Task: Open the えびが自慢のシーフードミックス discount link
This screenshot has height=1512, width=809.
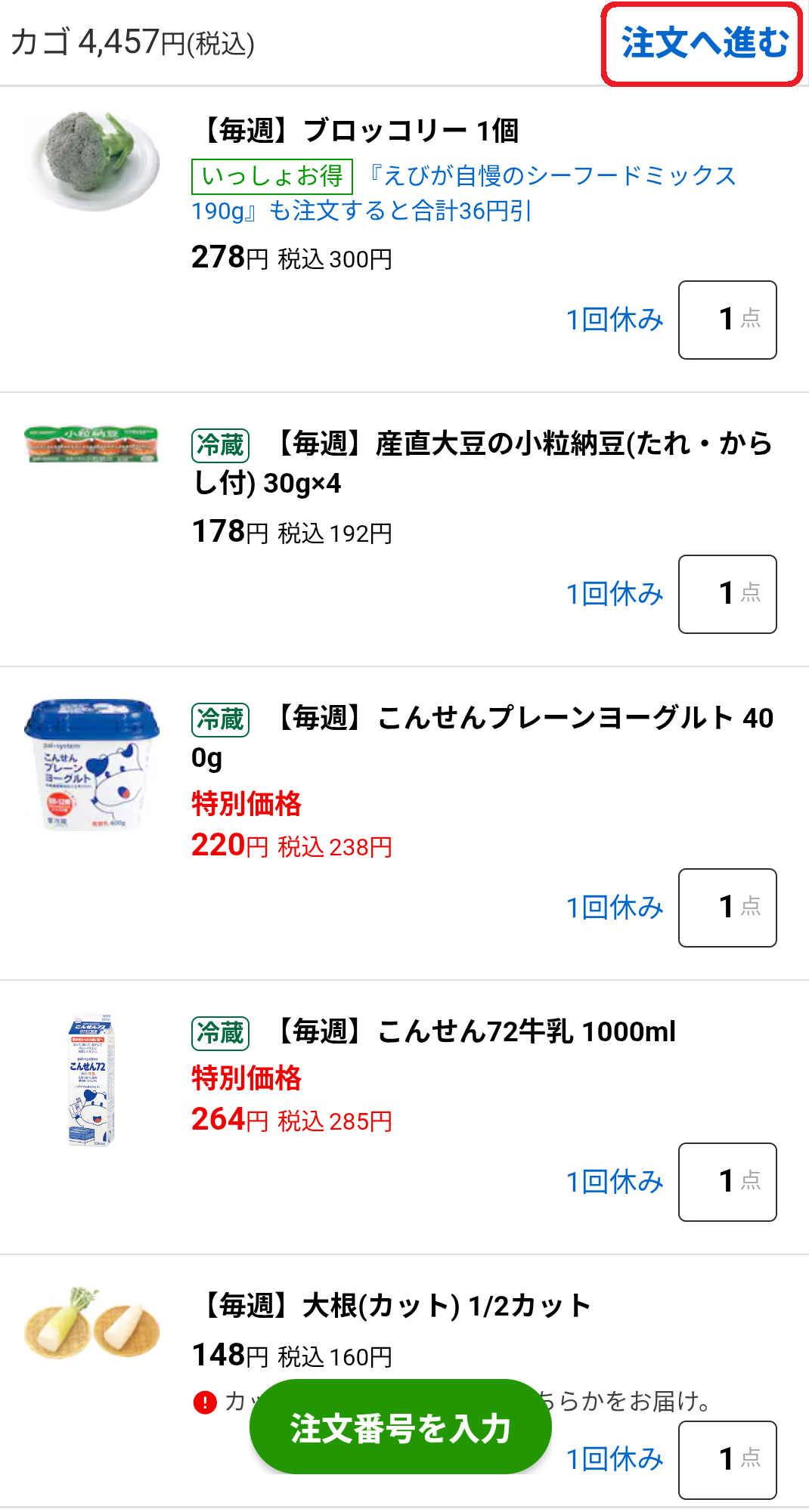Action: tap(463, 193)
